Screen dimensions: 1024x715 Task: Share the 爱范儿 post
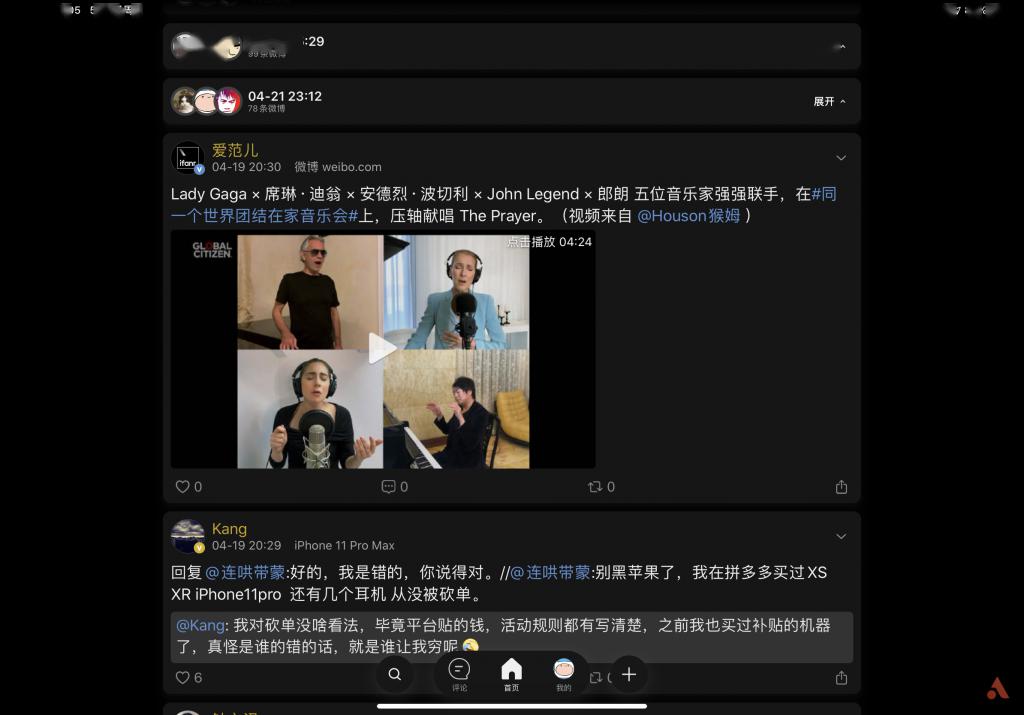(841, 487)
